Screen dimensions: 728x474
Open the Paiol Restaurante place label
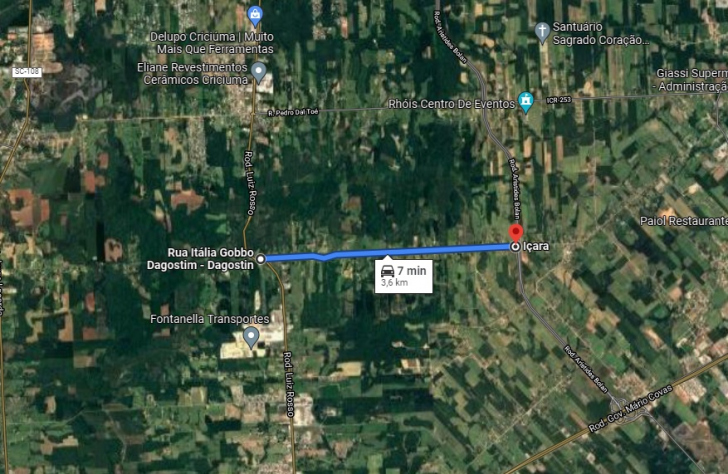(684, 220)
